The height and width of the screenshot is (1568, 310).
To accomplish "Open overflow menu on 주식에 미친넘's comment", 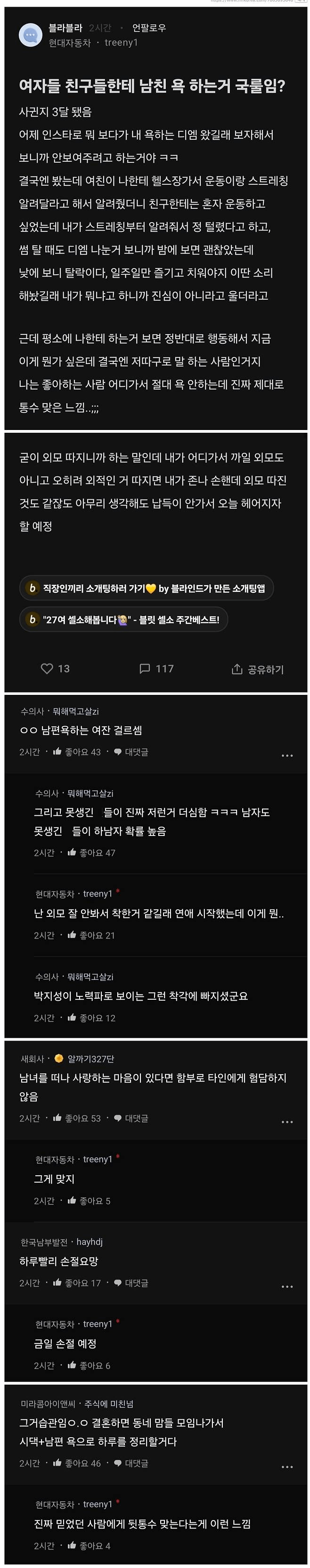I will click(x=287, y=1466).
